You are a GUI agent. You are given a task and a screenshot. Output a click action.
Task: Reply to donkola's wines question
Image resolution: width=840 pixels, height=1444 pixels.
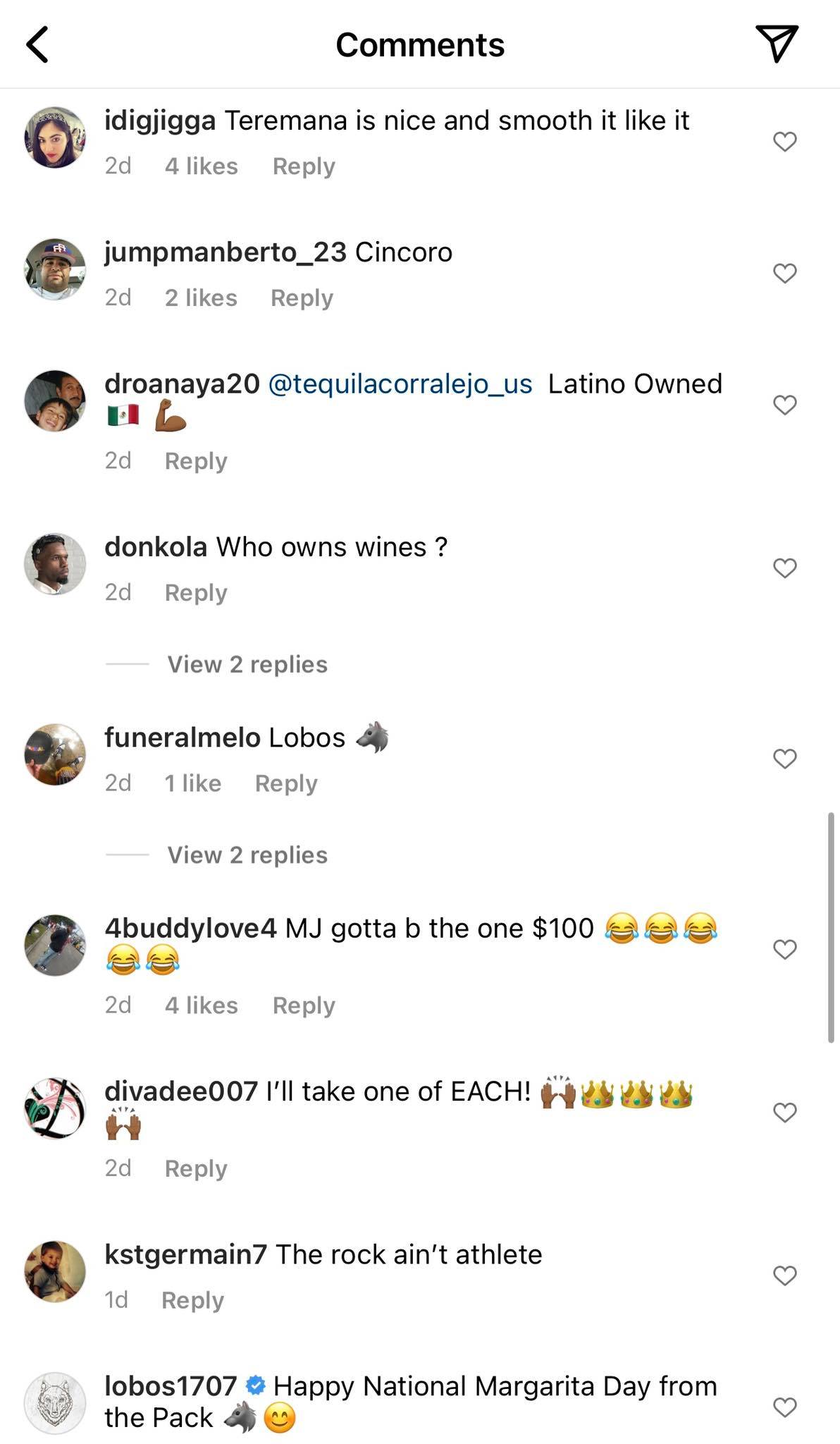click(196, 593)
